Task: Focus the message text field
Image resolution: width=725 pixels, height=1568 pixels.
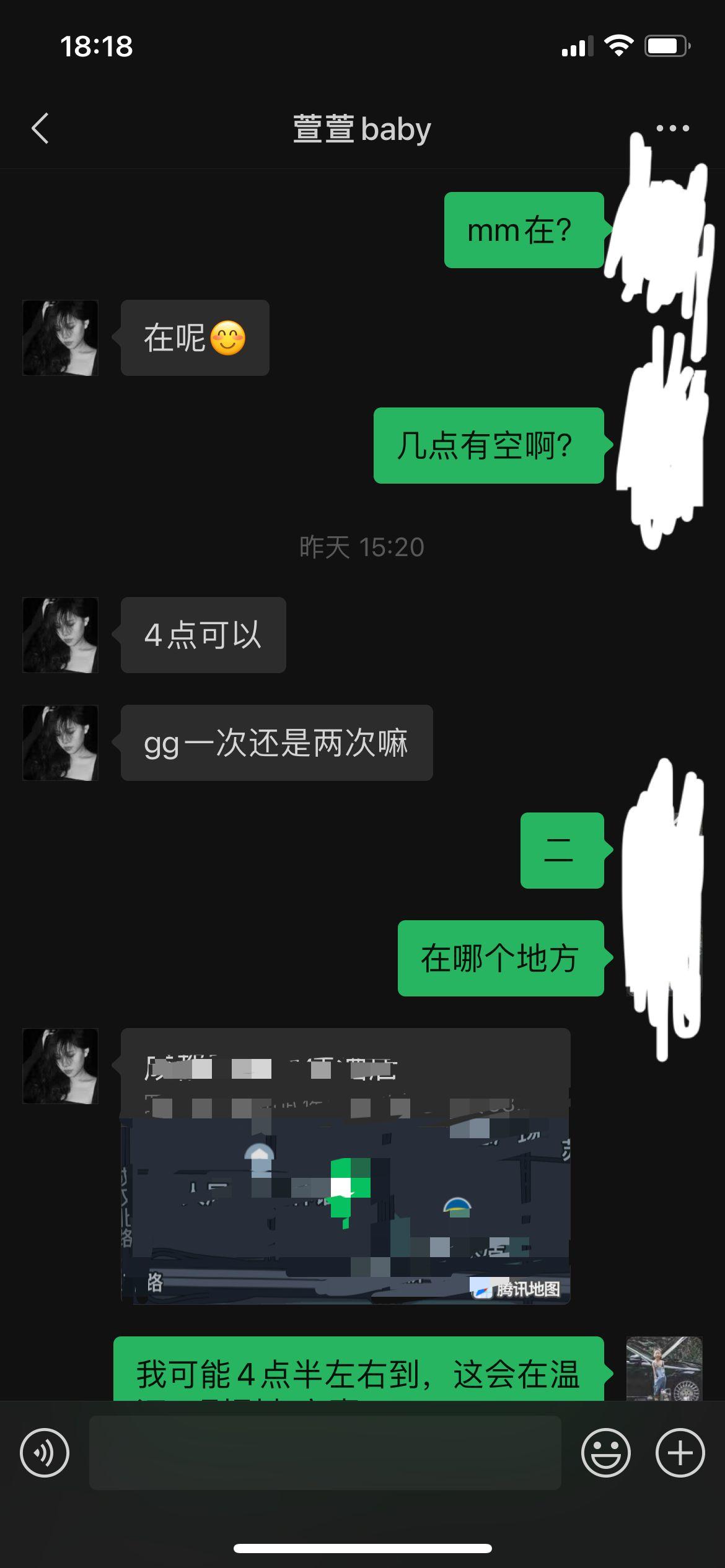Action: point(325,1453)
